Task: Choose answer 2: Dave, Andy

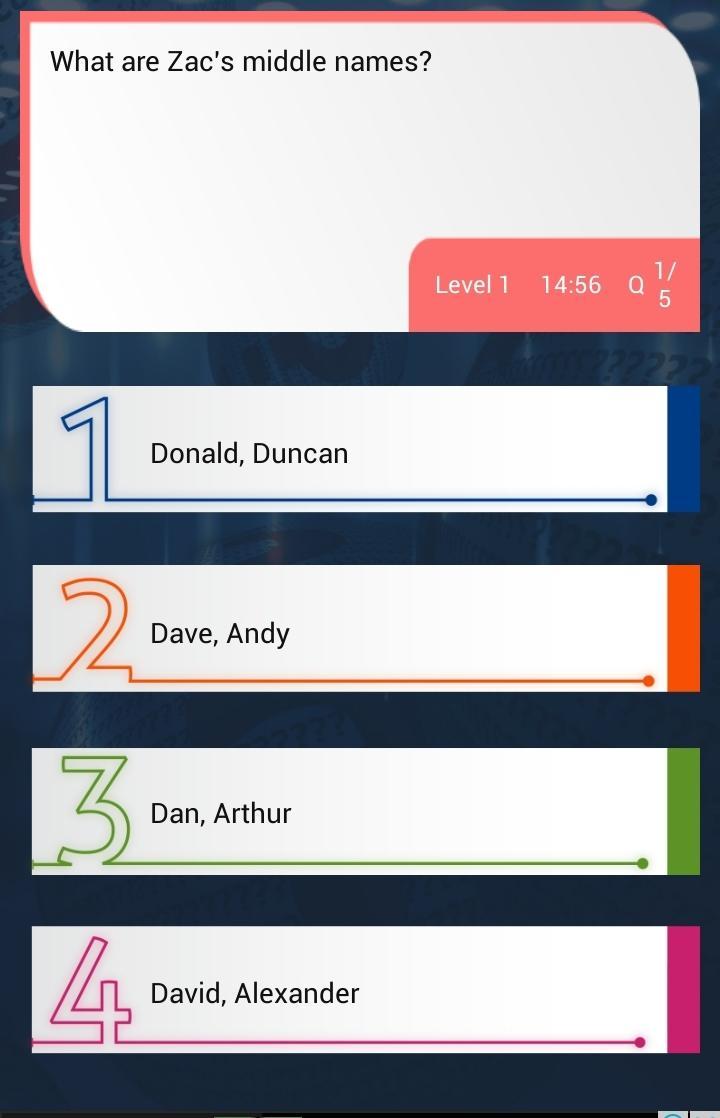Action: [x=350, y=630]
